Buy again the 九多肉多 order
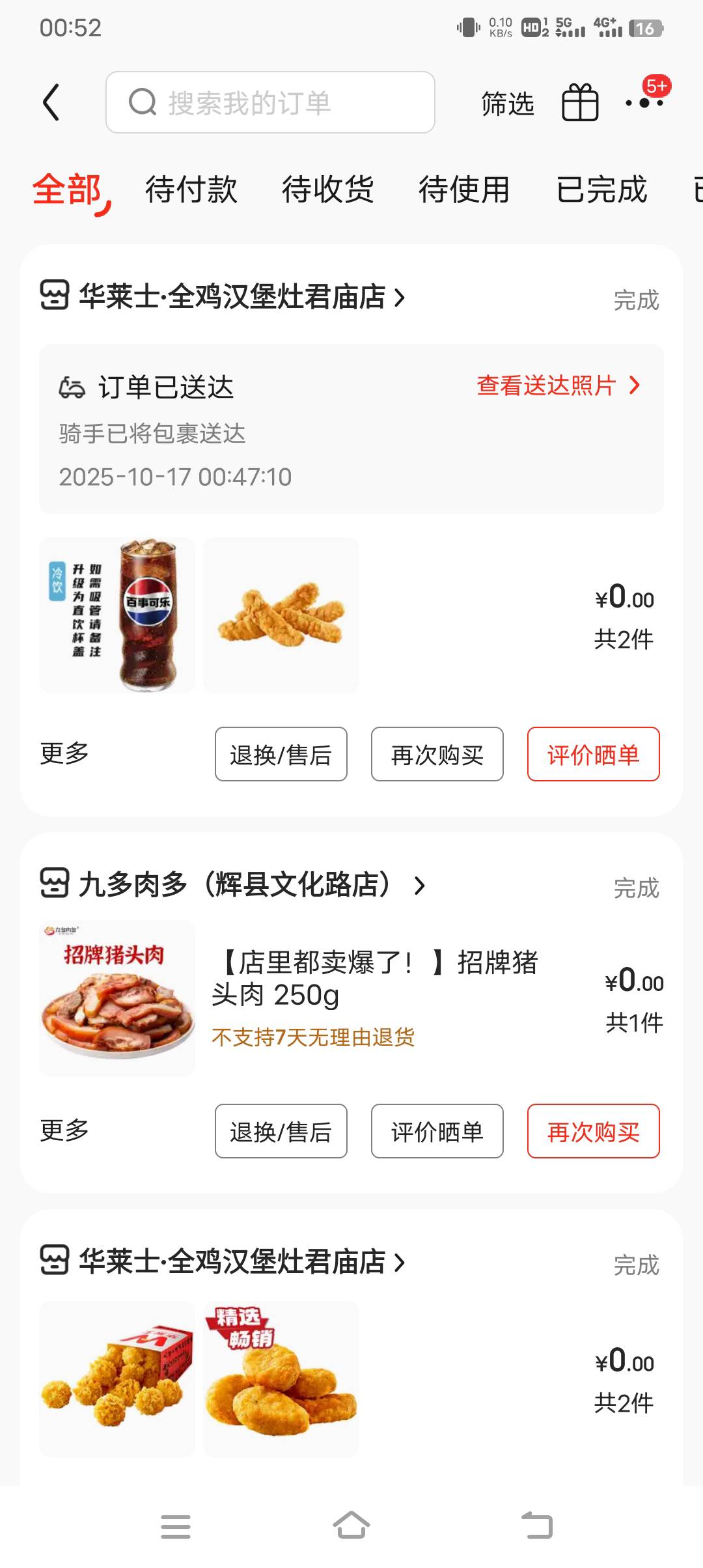The width and height of the screenshot is (703, 1568). tap(593, 1131)
